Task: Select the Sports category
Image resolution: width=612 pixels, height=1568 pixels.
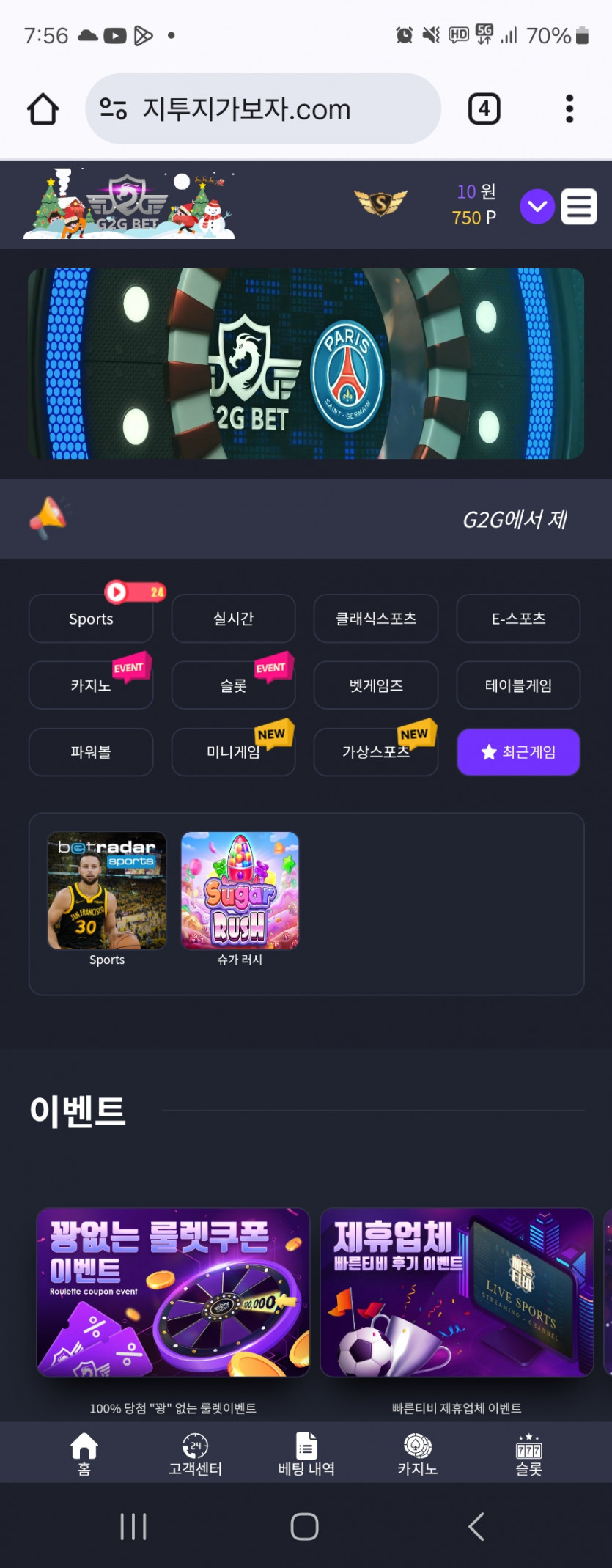Action: point(91,619)
